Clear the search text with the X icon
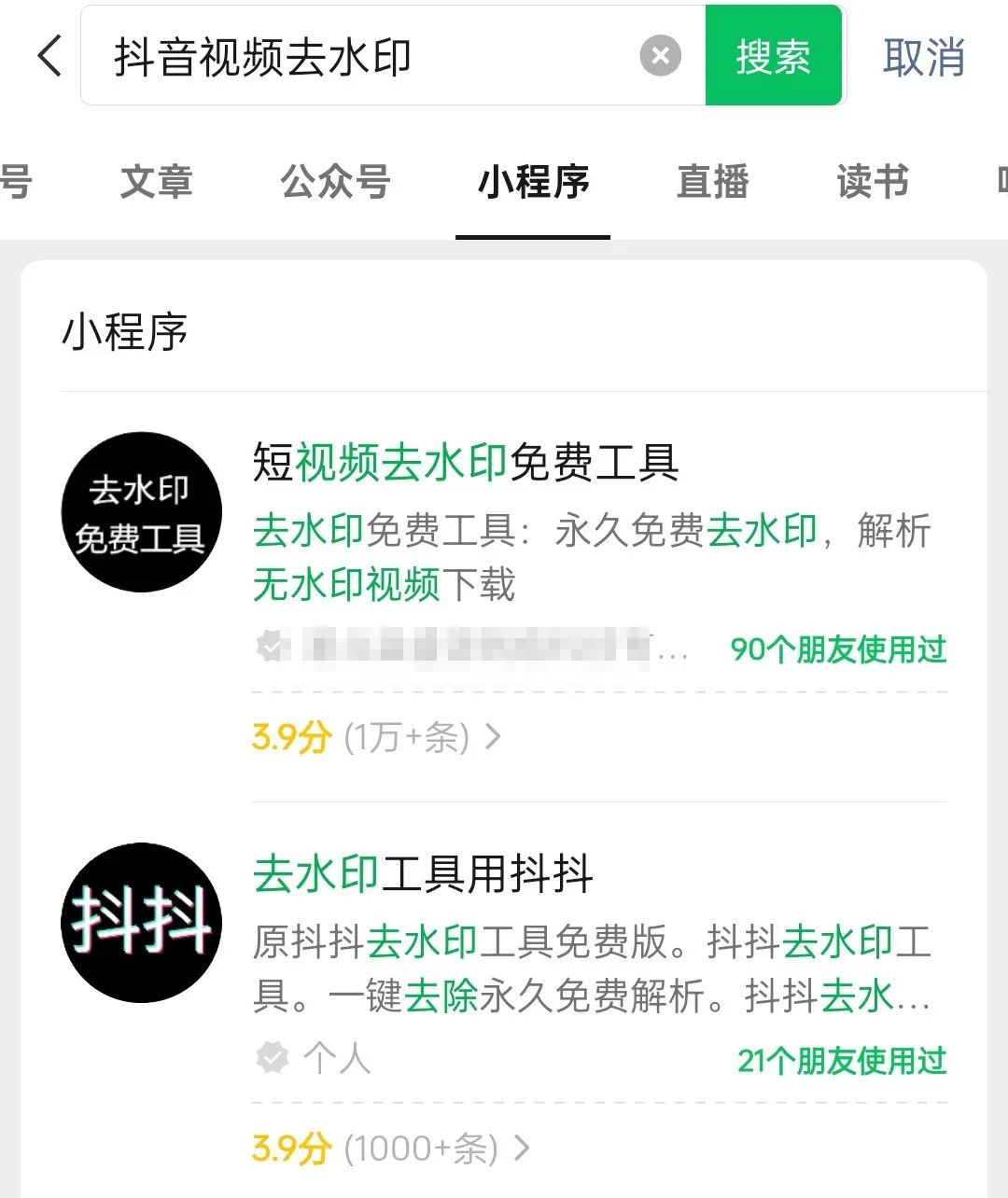This screenshot has height=1198, width=1008. click(x=660, y=56)
